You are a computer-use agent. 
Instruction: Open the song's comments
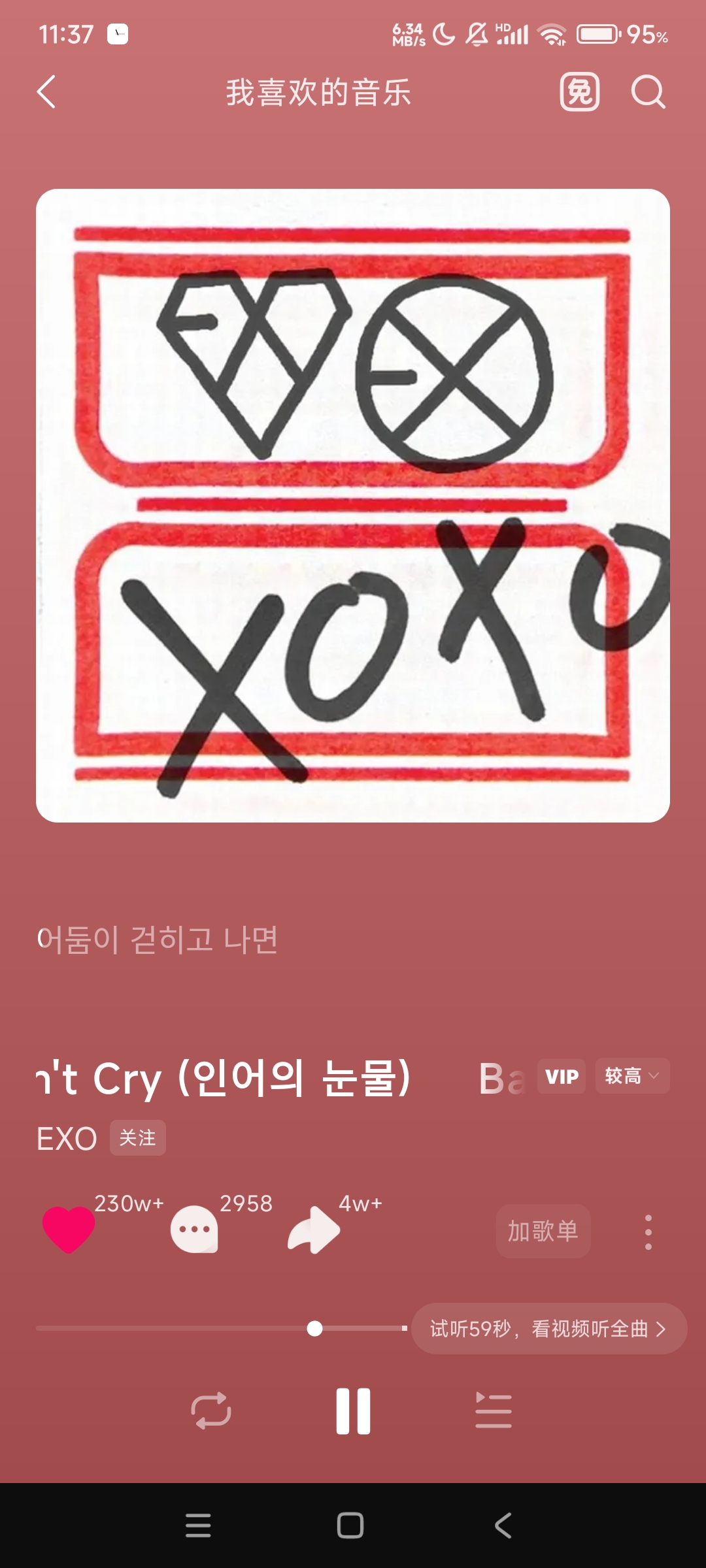point(194,1230)
